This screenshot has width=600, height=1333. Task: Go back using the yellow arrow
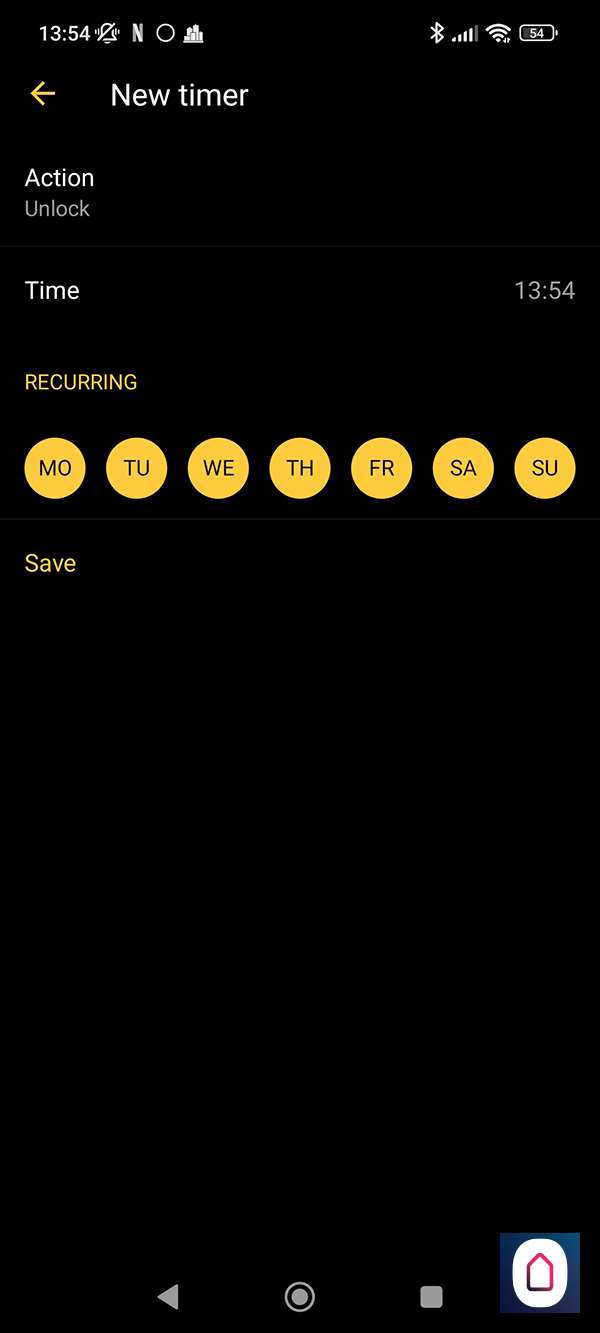(x=42, y=94)
